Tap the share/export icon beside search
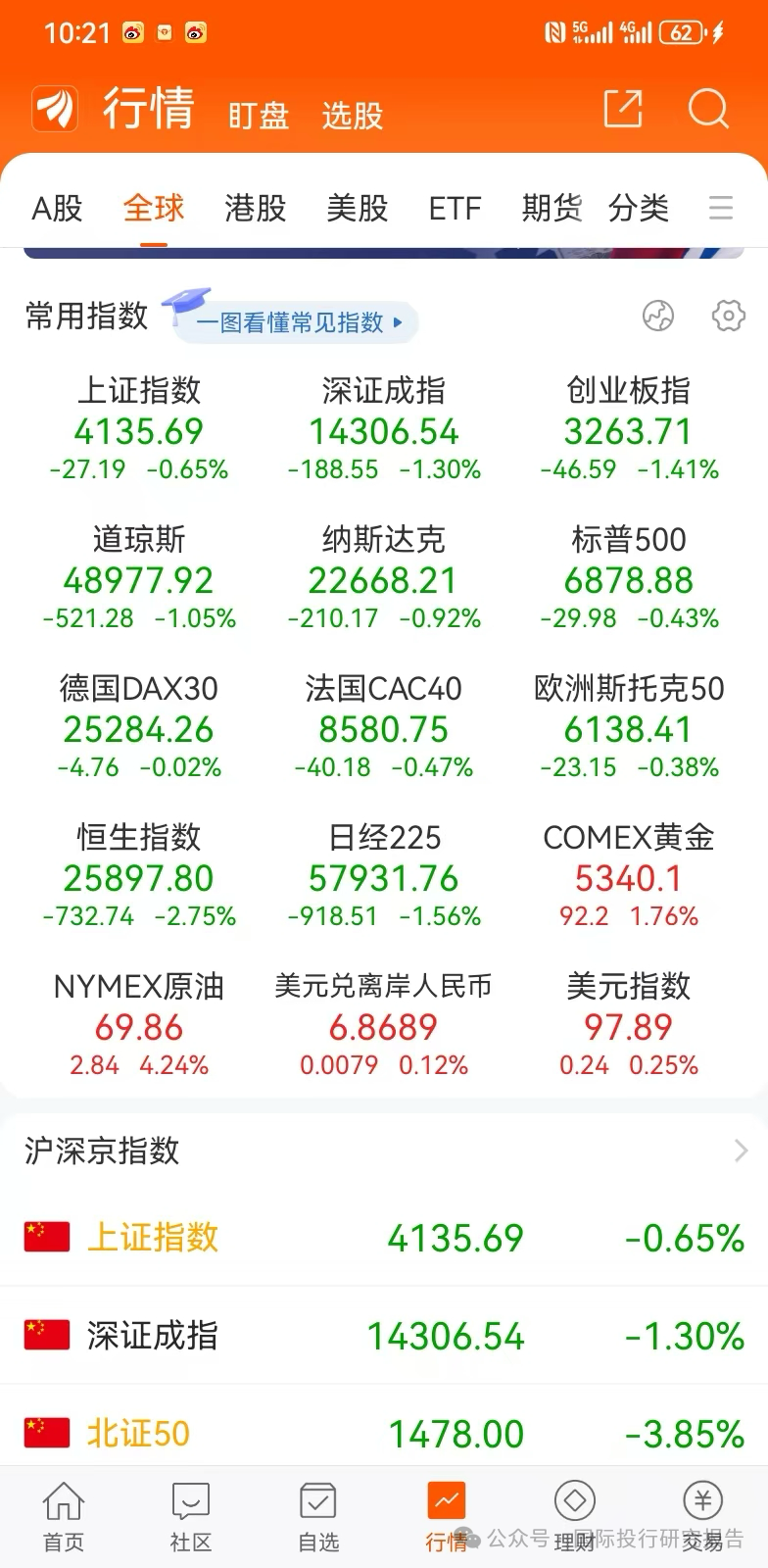The width and height of the screenshot is (768, 1568). [x=623, y=111]
